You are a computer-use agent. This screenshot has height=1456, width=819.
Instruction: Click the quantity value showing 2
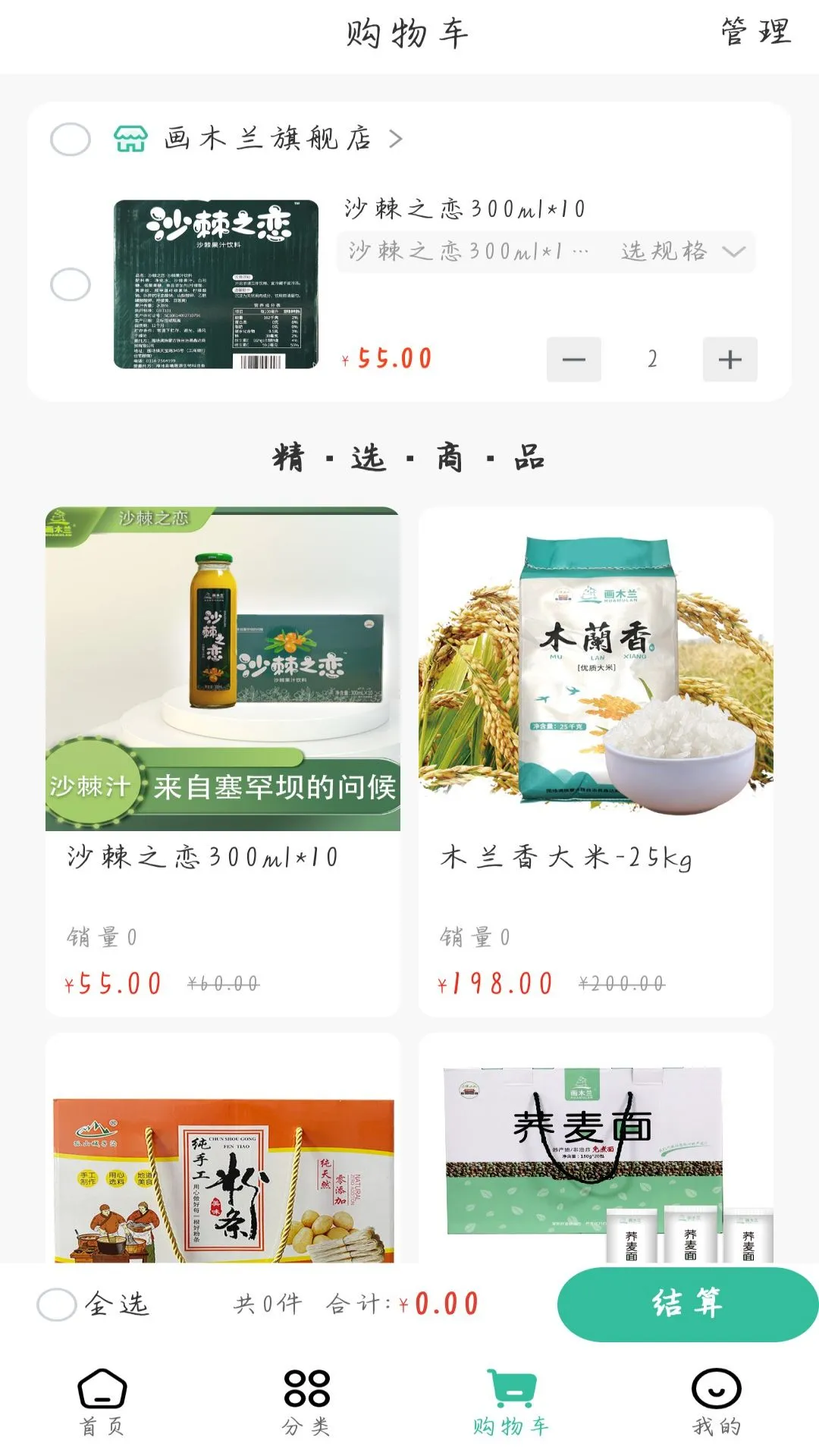[652, 360]
